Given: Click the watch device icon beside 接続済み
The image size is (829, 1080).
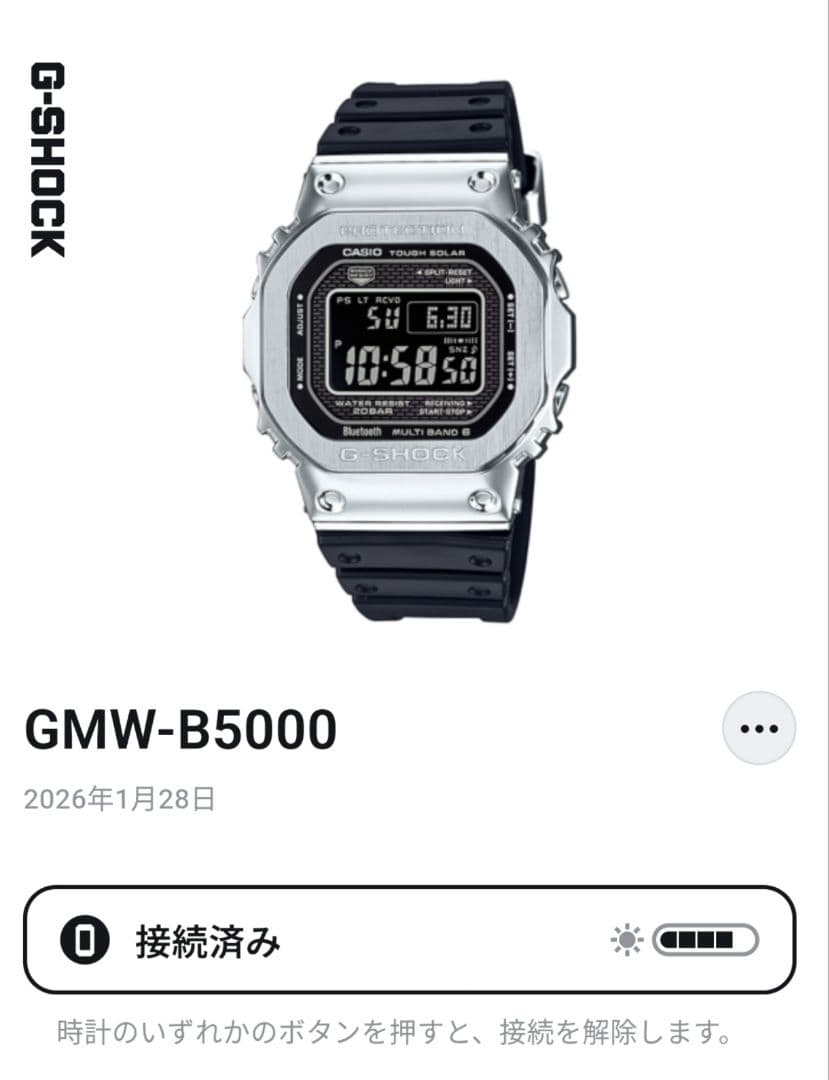Looking at the screenshot, I should click(82, 938).
